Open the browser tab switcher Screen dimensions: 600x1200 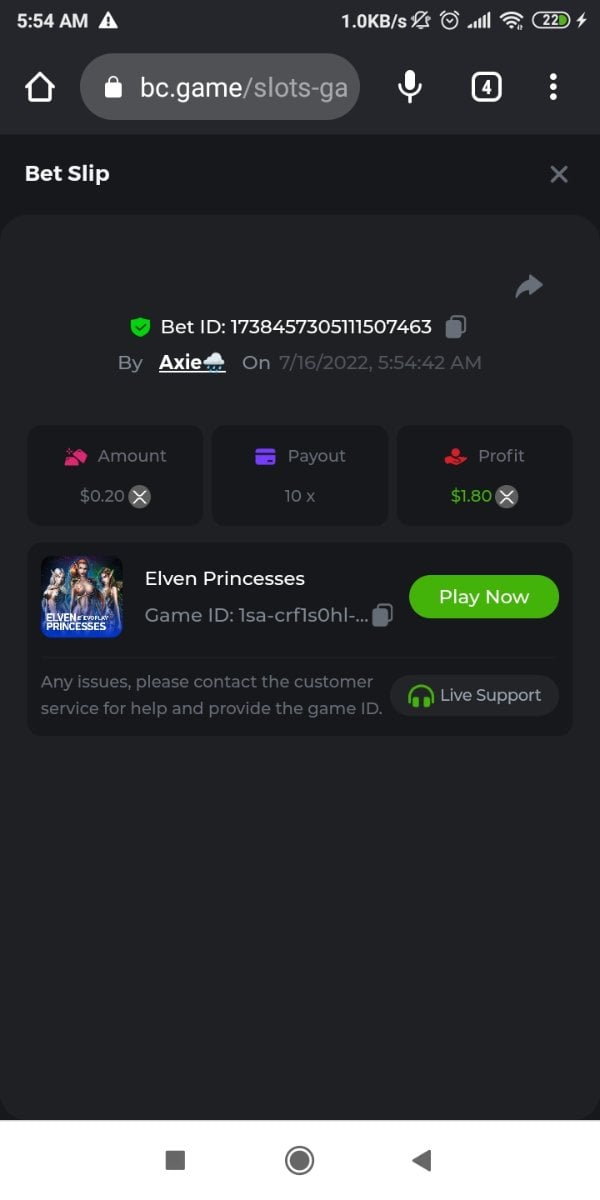pyautogui.click(x=486, y=88)
